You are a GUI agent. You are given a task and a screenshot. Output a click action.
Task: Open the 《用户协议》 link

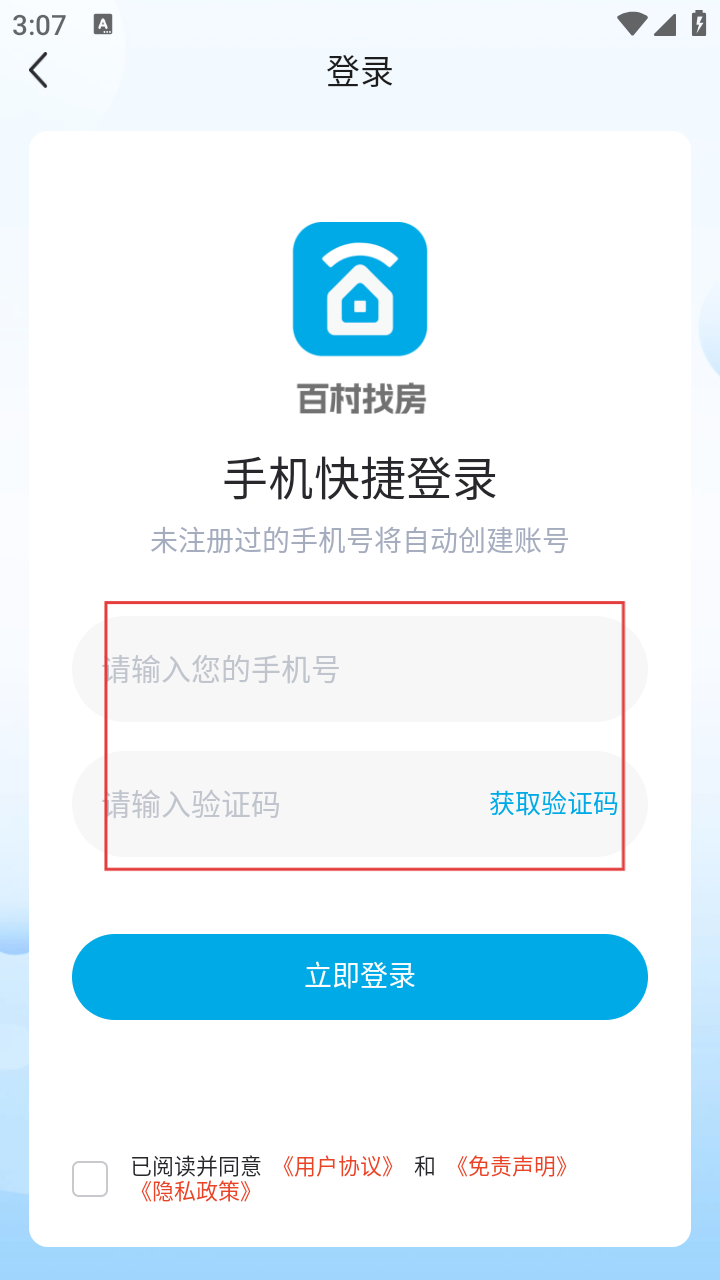[338, 1166]
